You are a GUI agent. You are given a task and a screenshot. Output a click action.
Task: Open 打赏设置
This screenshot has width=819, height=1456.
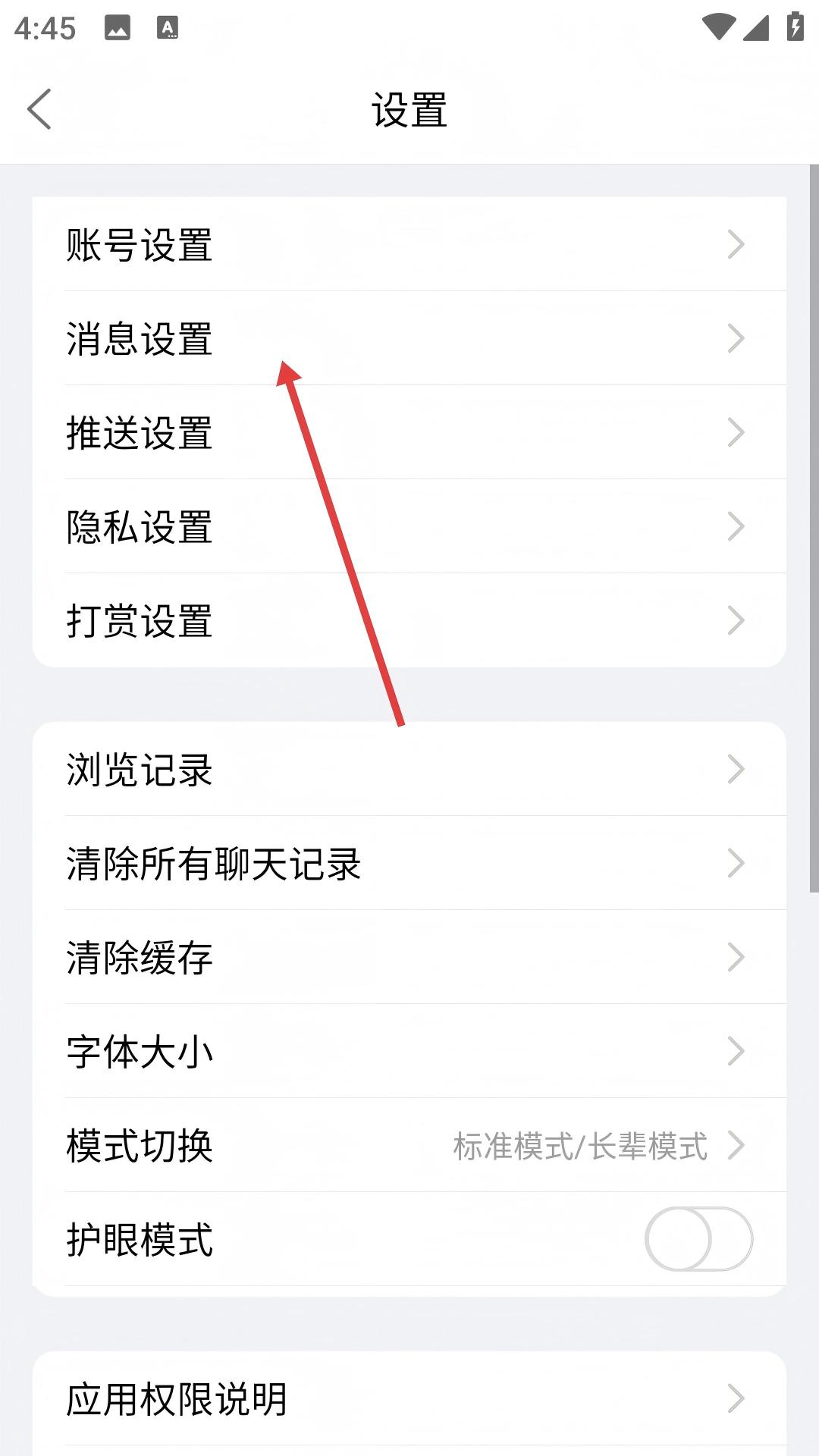[x=409, y=621]
